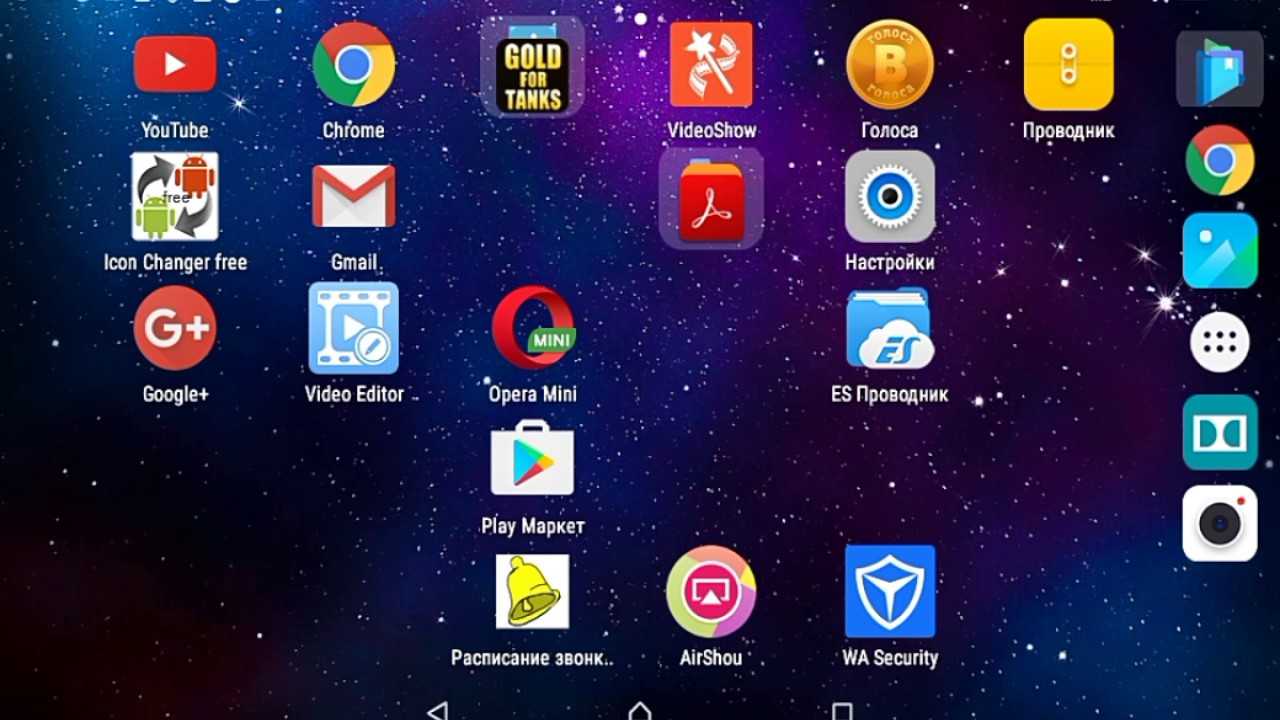
Task: Launch Icon Changer free
Action: (175, 197)
